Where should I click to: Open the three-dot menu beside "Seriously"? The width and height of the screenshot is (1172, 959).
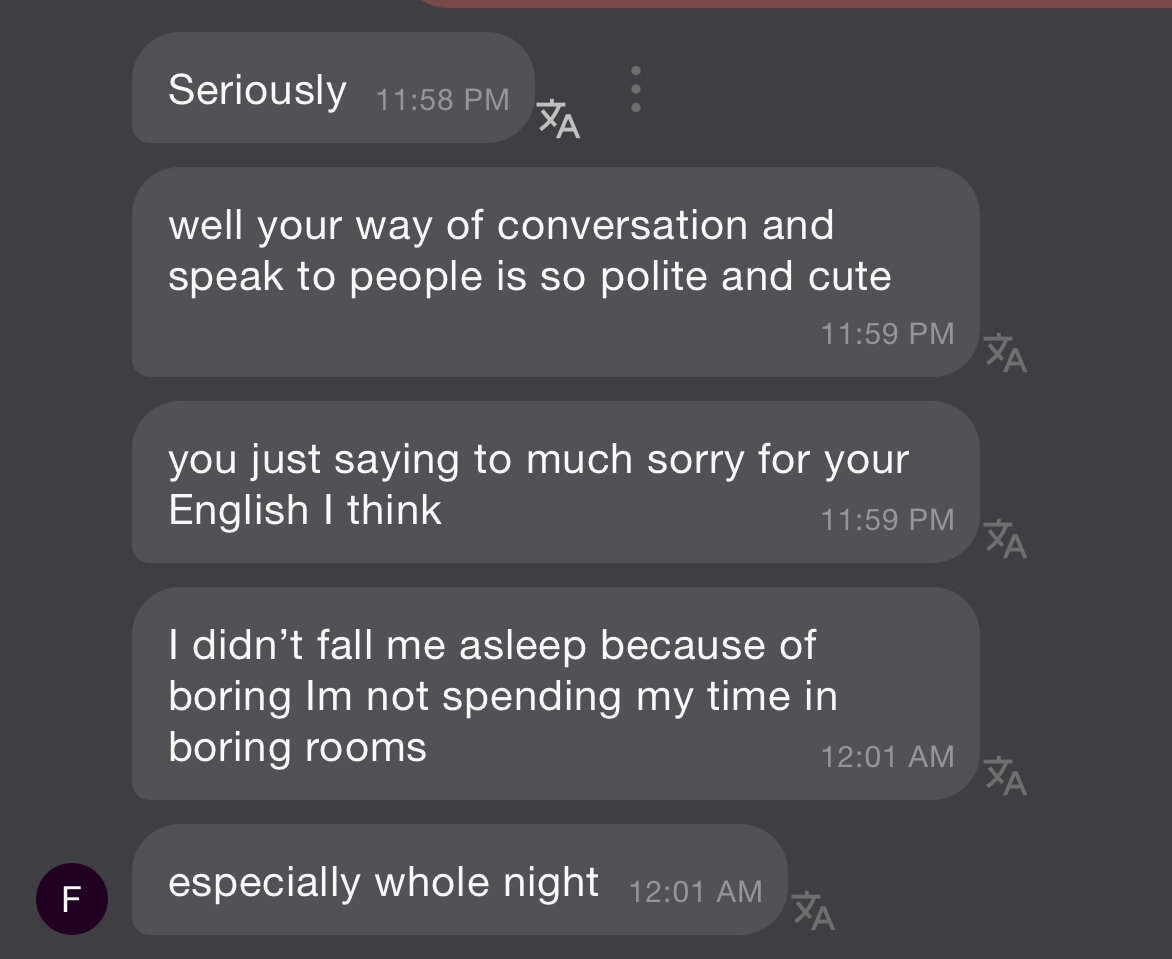[636, 90]
